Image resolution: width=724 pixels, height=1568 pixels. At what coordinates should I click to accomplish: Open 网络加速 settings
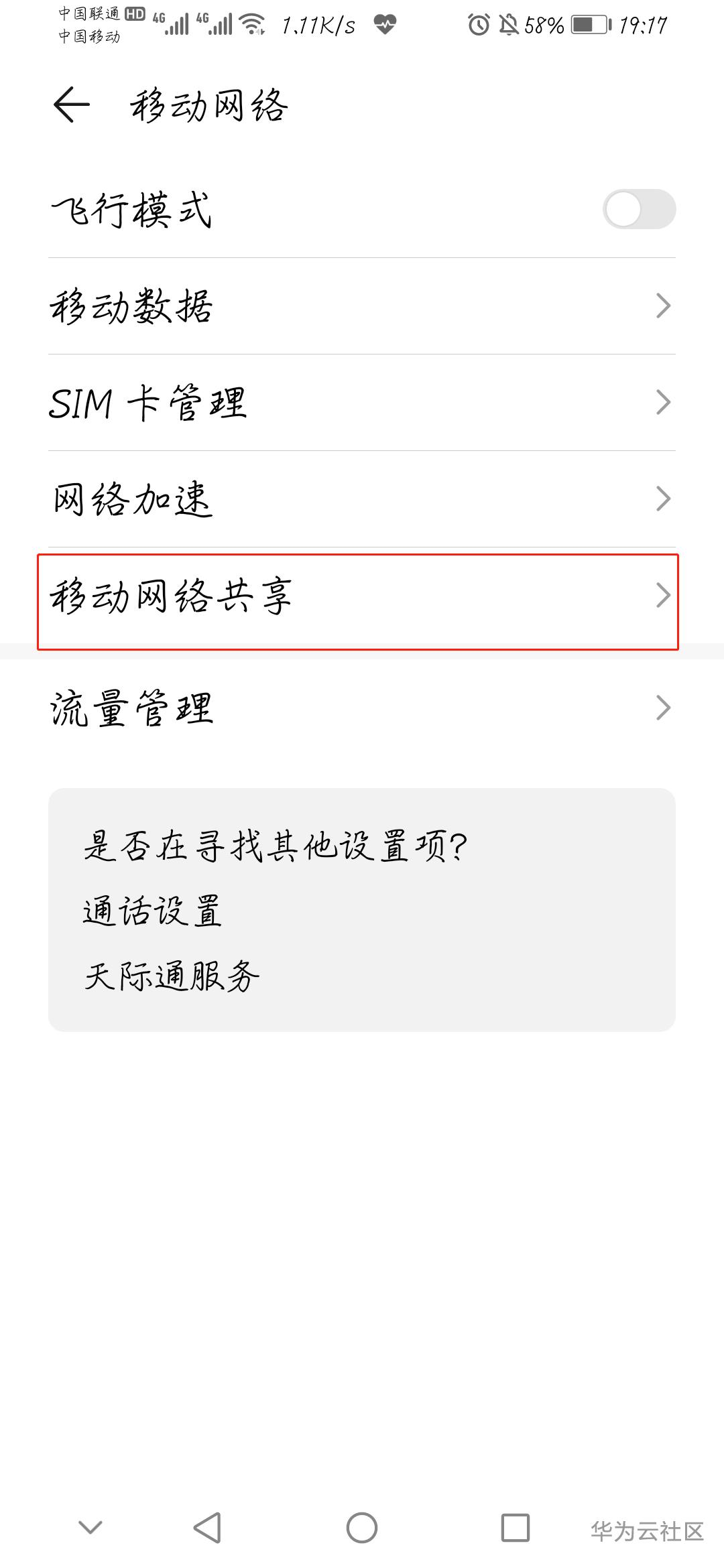click(362, 499)
